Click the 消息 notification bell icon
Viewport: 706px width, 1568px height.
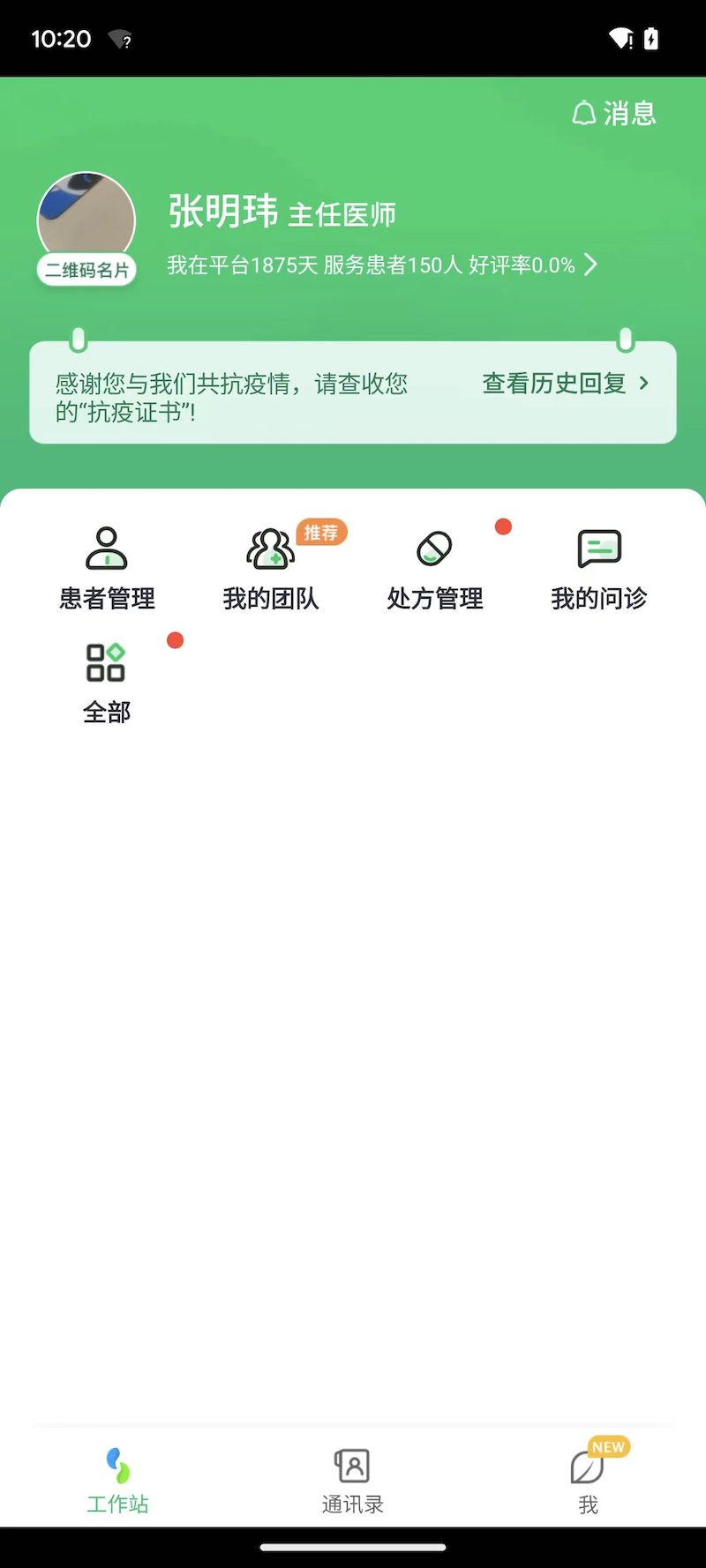click(582, 114)
